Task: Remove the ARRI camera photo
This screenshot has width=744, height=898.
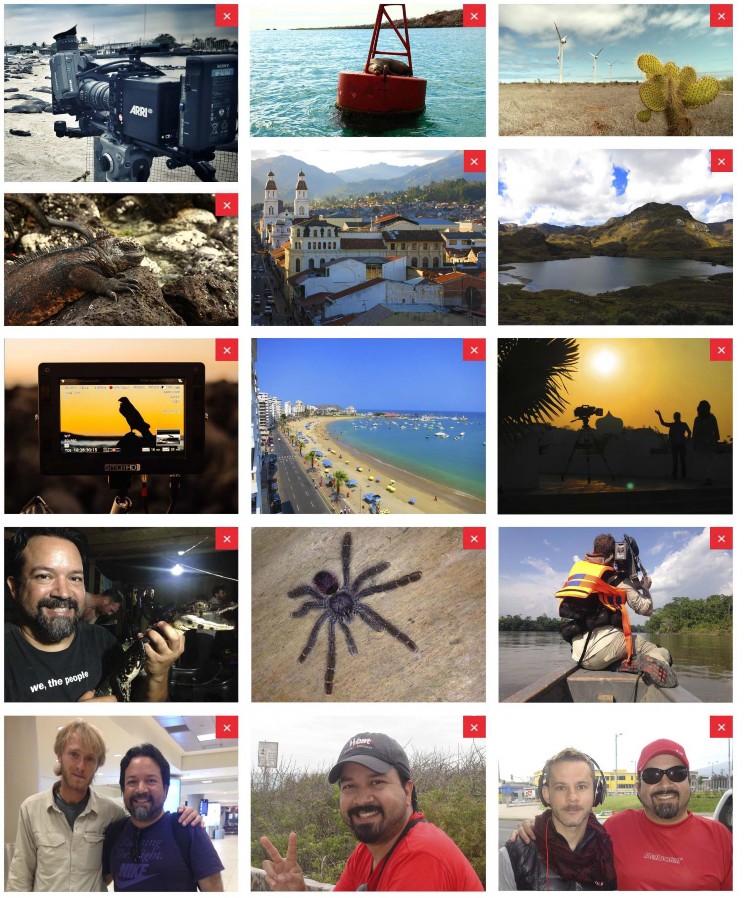Action: click(227, 15)
